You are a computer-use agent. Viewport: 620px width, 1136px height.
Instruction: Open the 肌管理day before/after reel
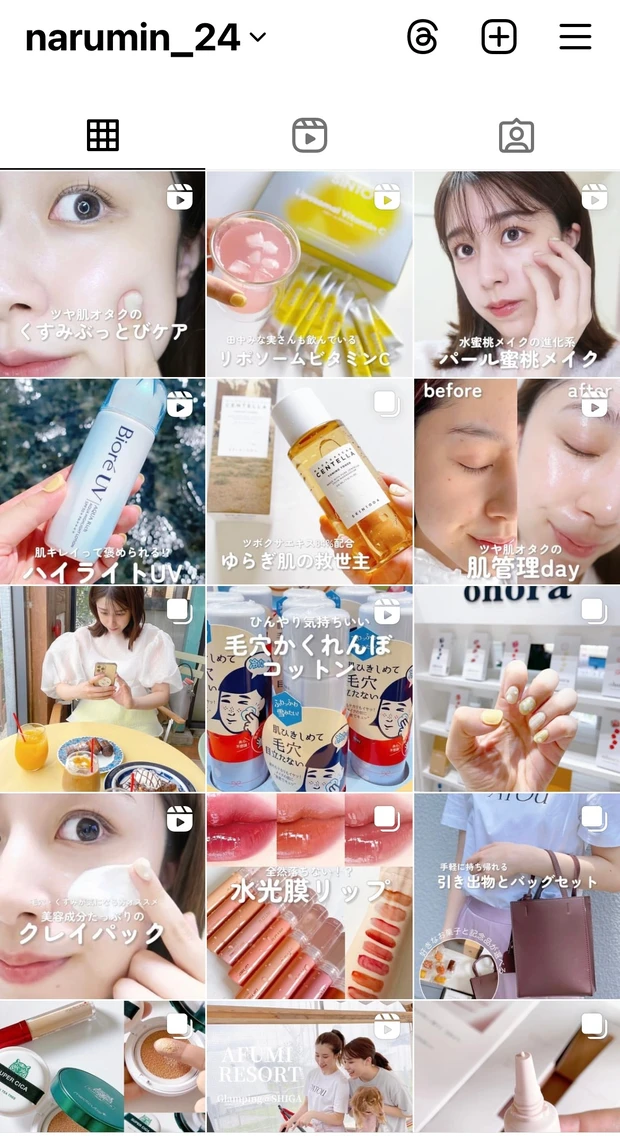click(517, 482)
